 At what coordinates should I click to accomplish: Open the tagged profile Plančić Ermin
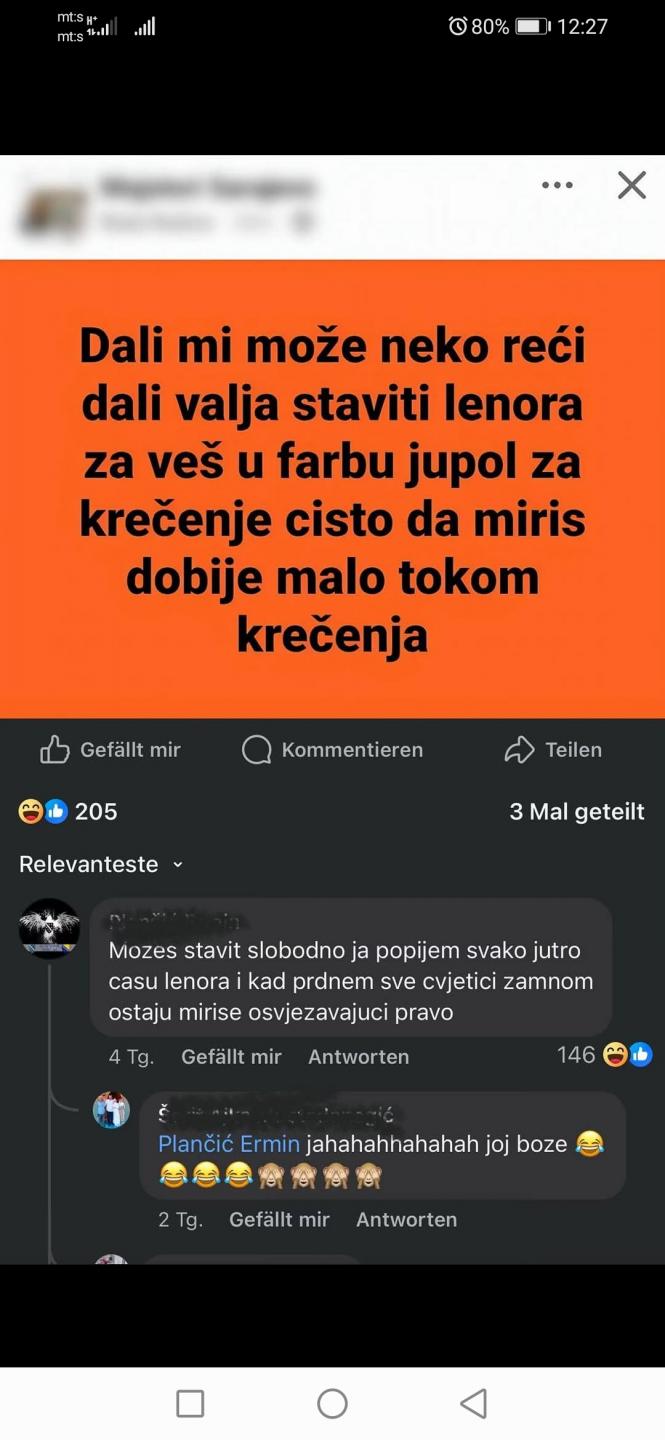click(x=229, y=1144)
